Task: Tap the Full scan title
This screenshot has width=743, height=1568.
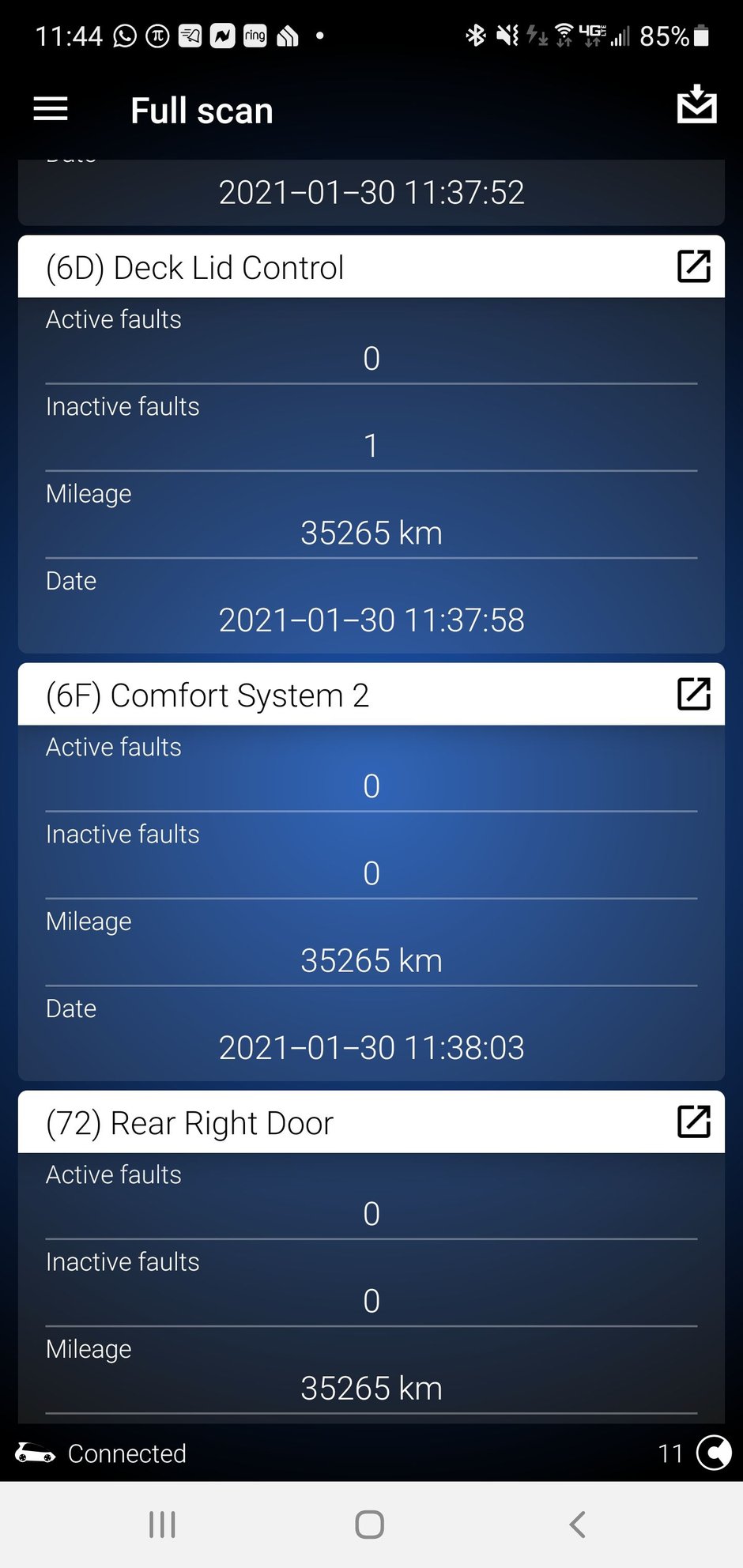Action: click(x=202, y=109)
